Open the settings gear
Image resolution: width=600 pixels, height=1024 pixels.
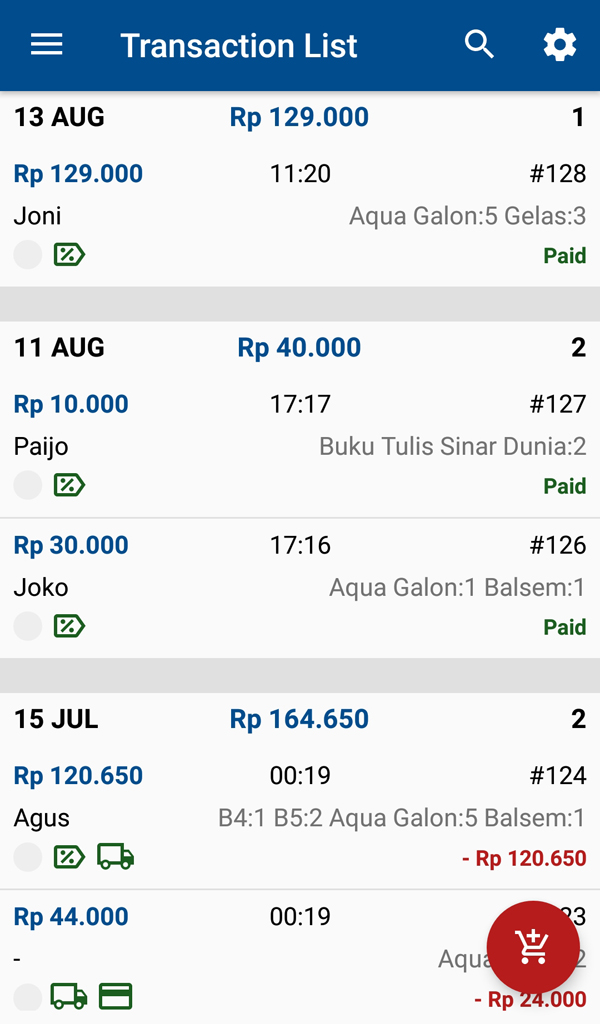pyautogui.click(x=560, y=45)
